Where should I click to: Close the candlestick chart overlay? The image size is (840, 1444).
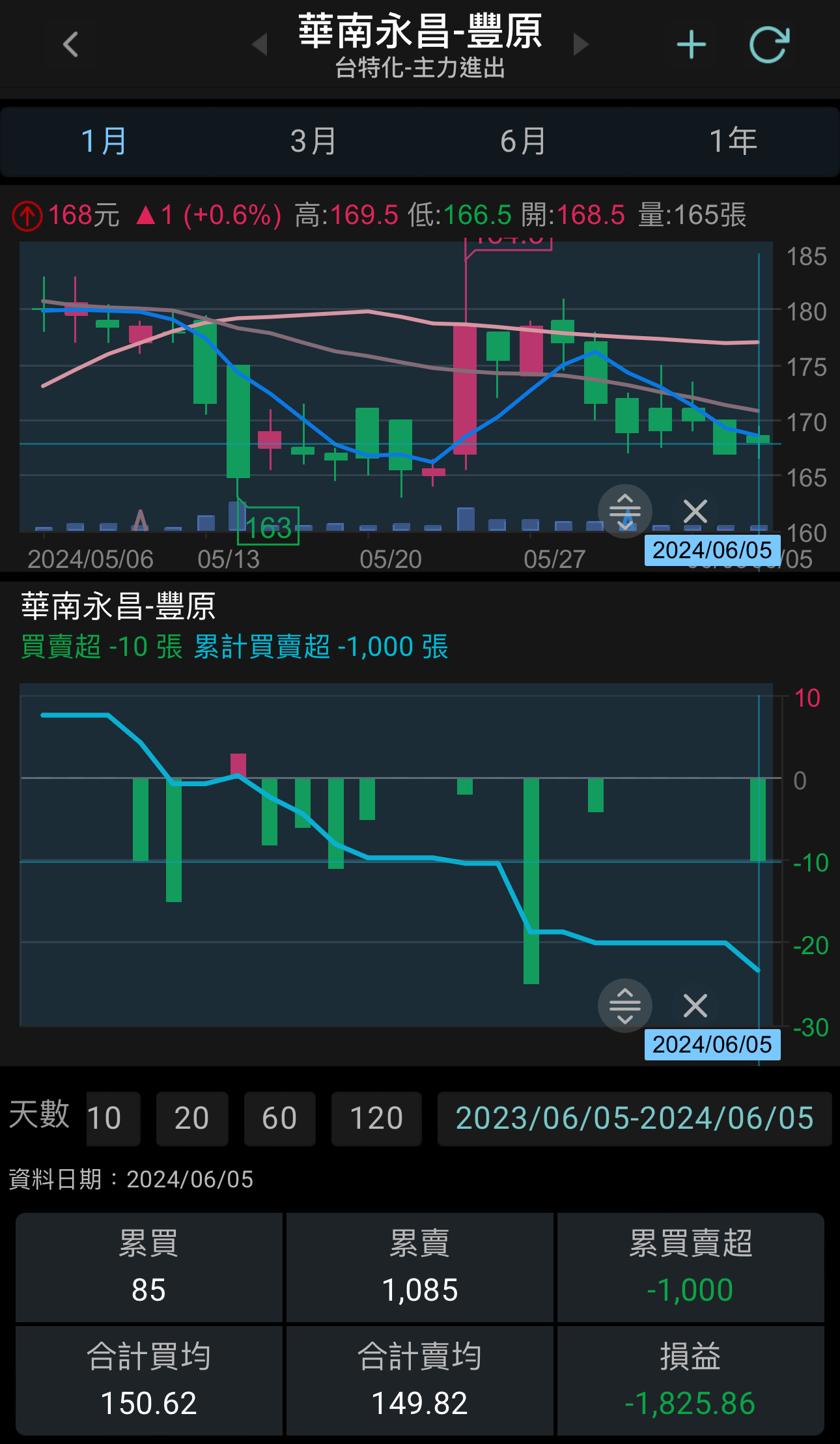695,513
